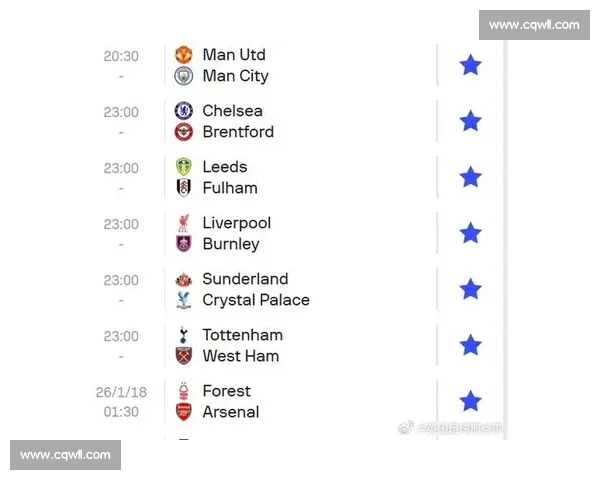Favorite the Man Utd vs Man City match
Image resolution: width=600 pixels, height=480 pixels.
click(x=470, y=65)
